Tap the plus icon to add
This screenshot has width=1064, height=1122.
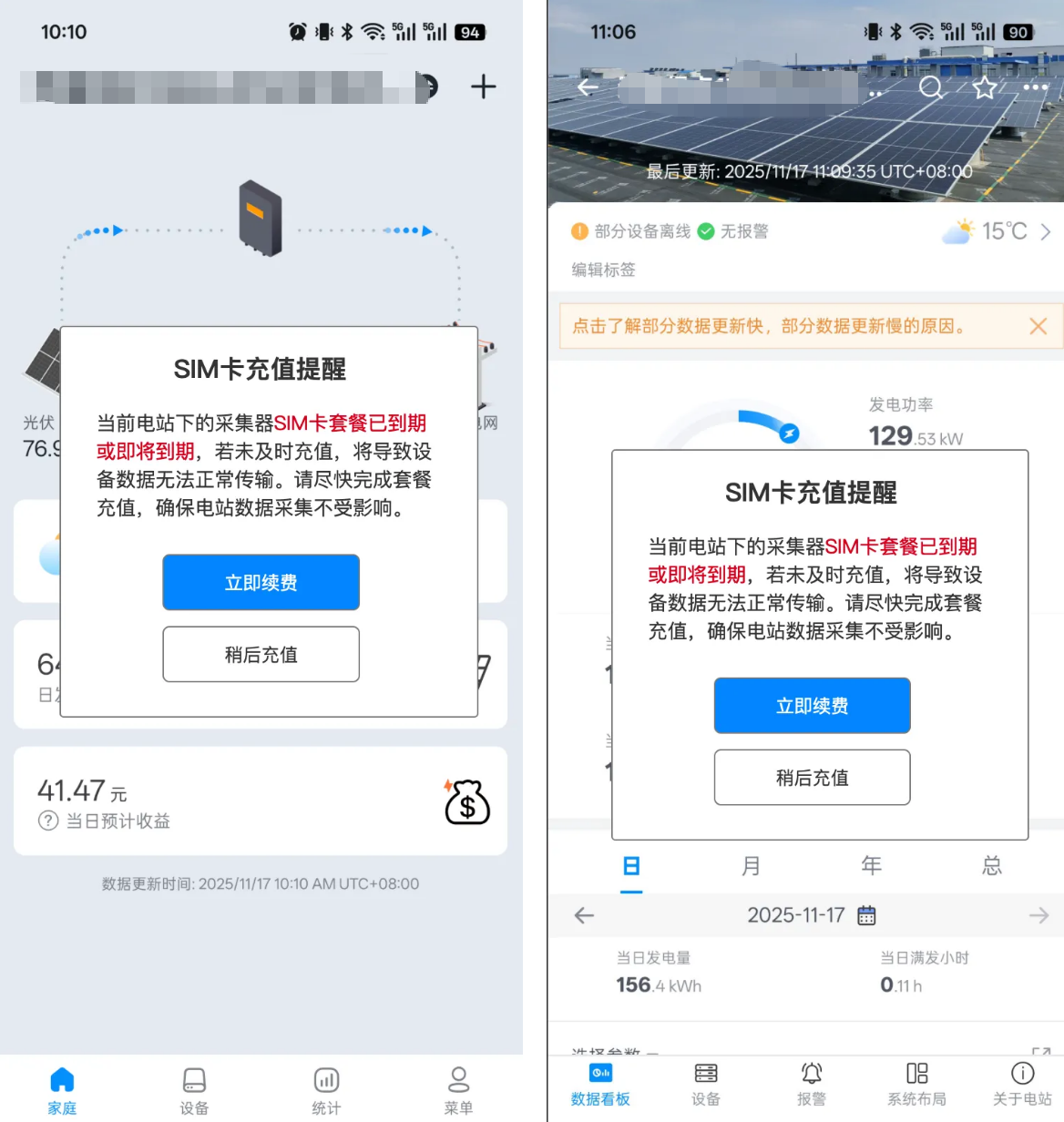(x=483, y=87)
